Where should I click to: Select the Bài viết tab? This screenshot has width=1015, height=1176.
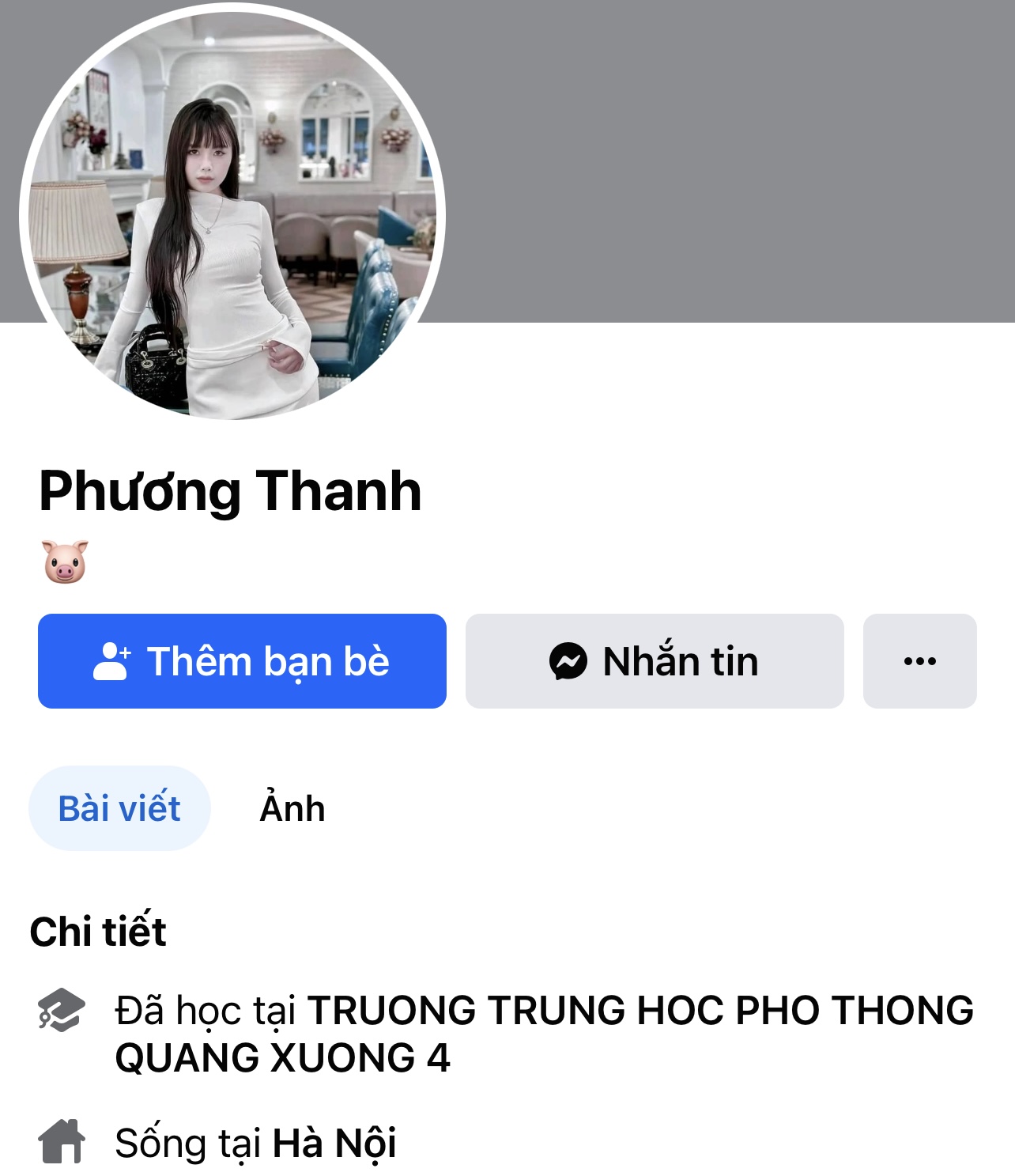coord(119,808)
